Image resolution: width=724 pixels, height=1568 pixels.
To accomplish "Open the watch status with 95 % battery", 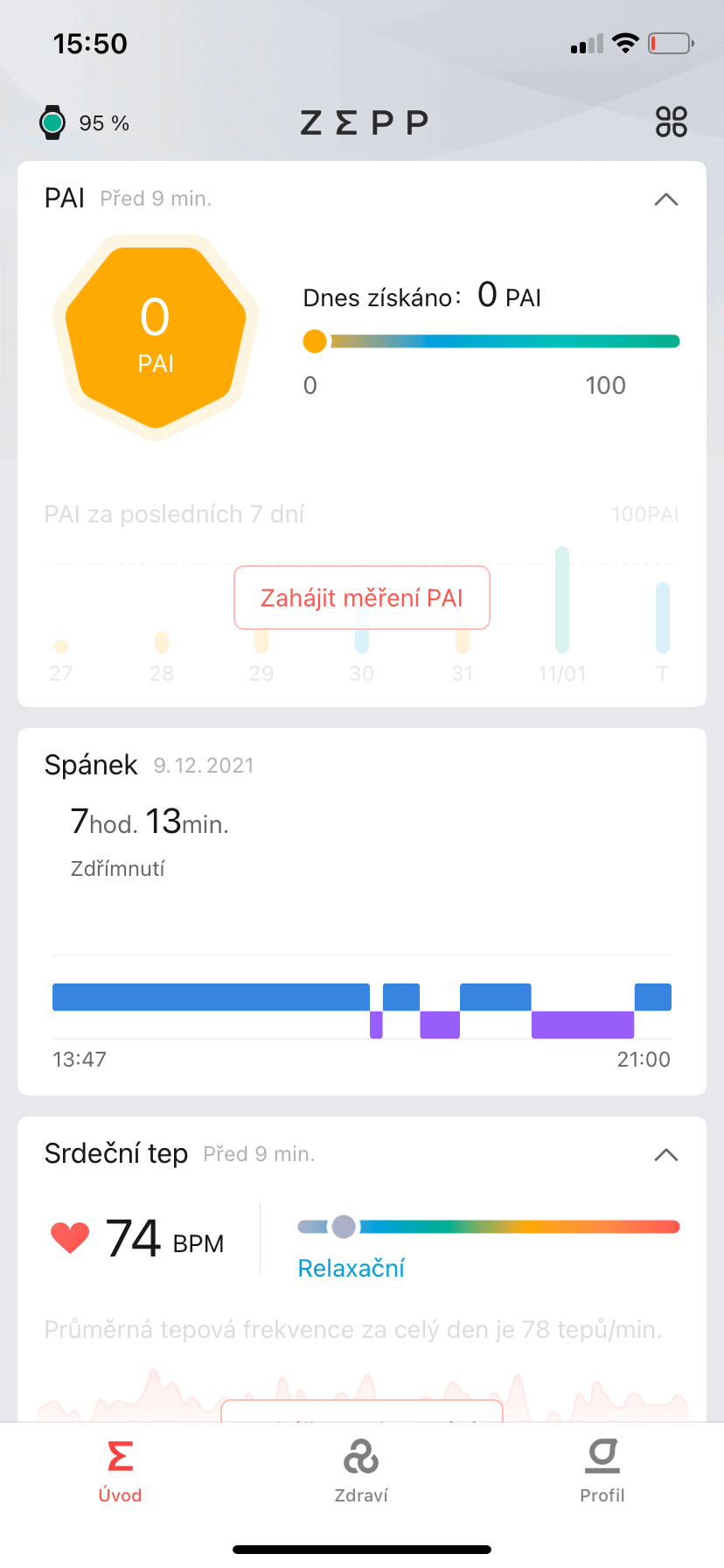I will tap(85, 123).
